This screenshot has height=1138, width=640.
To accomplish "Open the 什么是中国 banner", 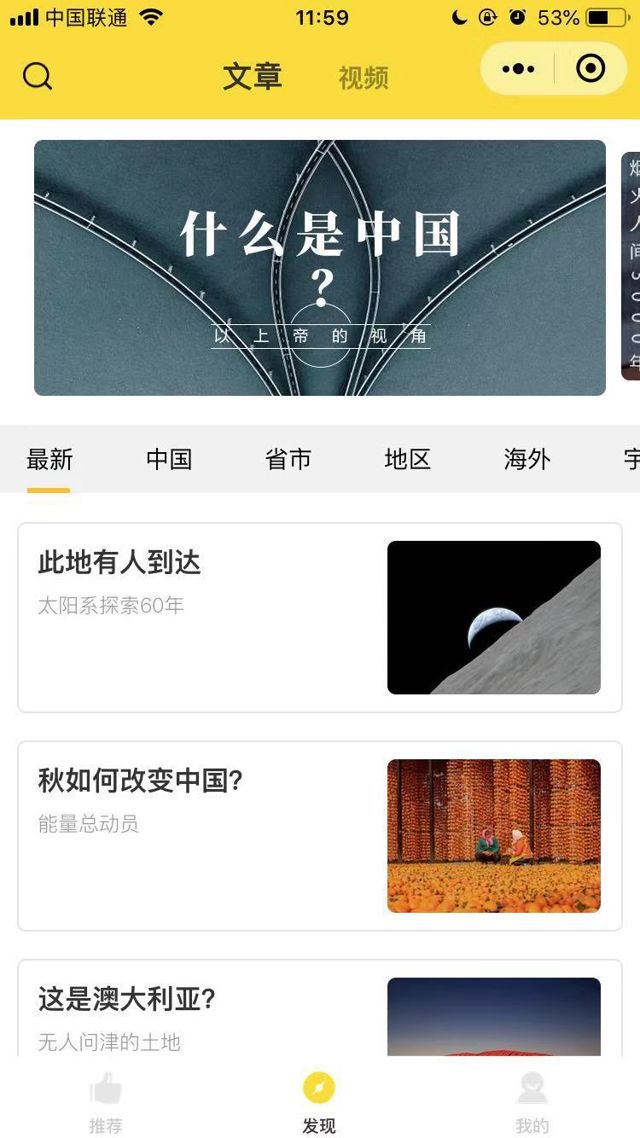I will [320, 268].
